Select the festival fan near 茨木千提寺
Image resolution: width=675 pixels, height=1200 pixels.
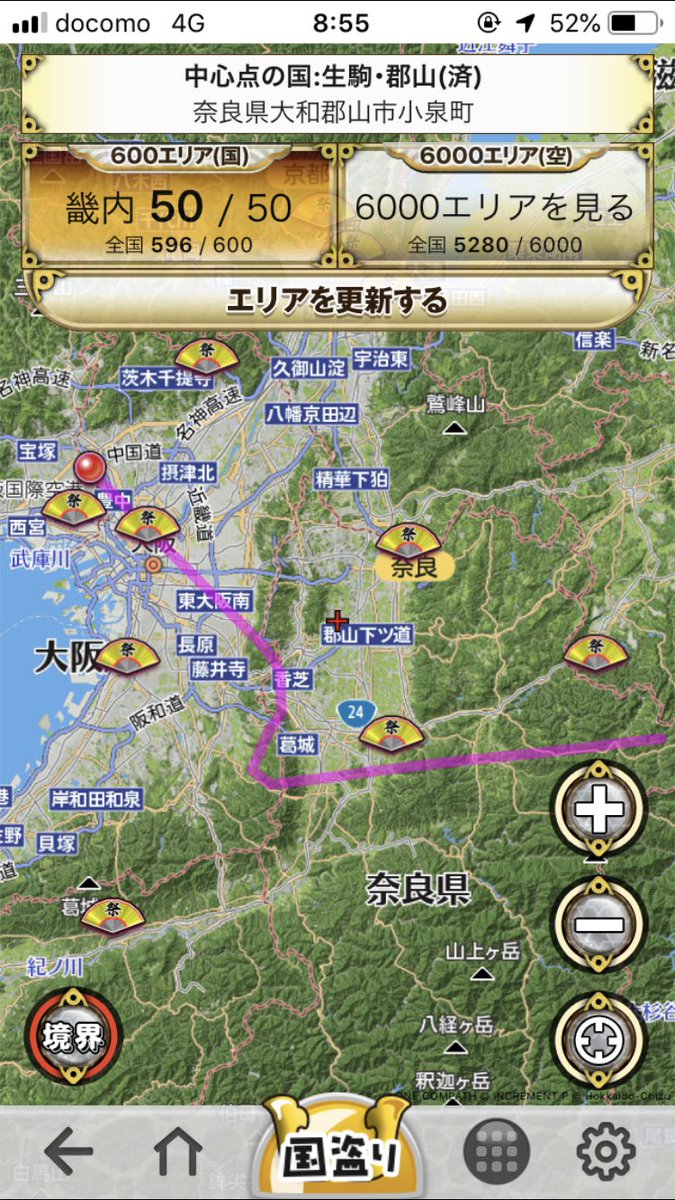click(x=208, y=357)
